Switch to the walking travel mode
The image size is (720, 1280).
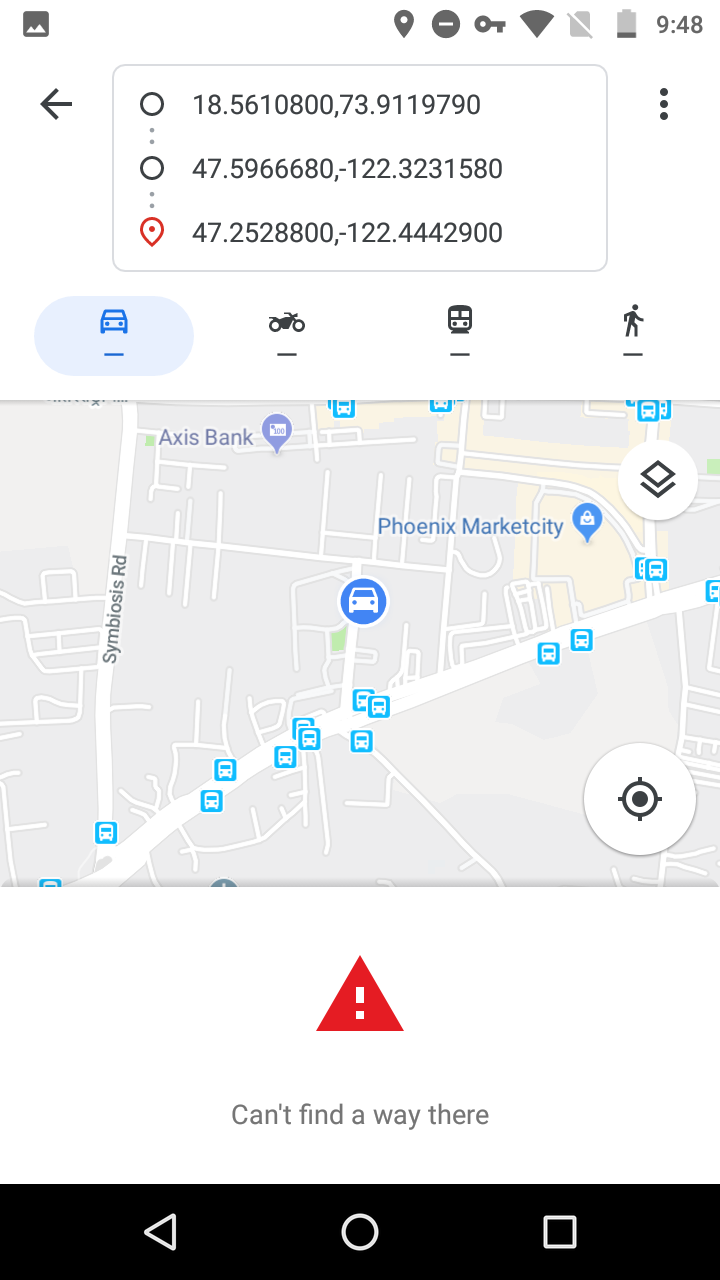point(632,334)
